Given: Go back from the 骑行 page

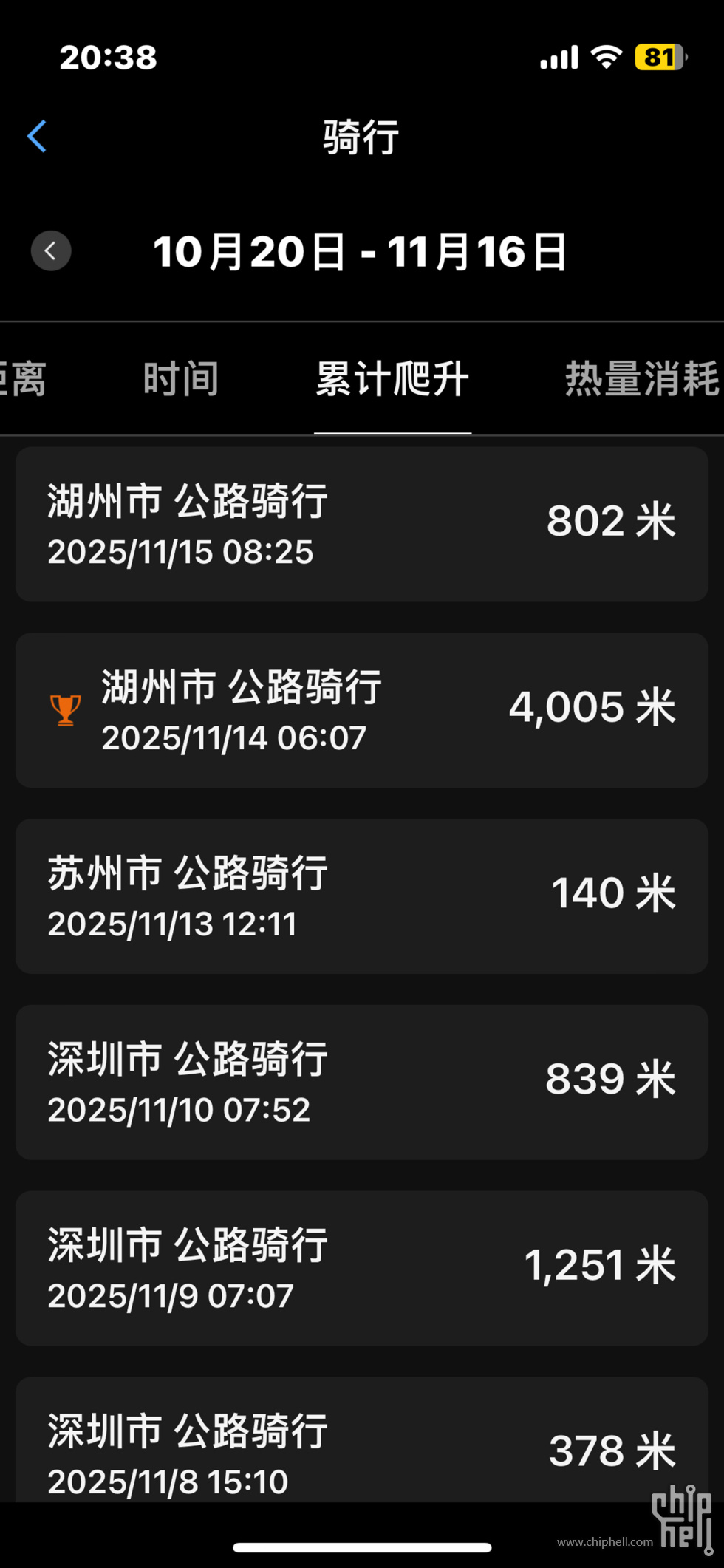Looking at the screenshot, I should pos(37,137).
